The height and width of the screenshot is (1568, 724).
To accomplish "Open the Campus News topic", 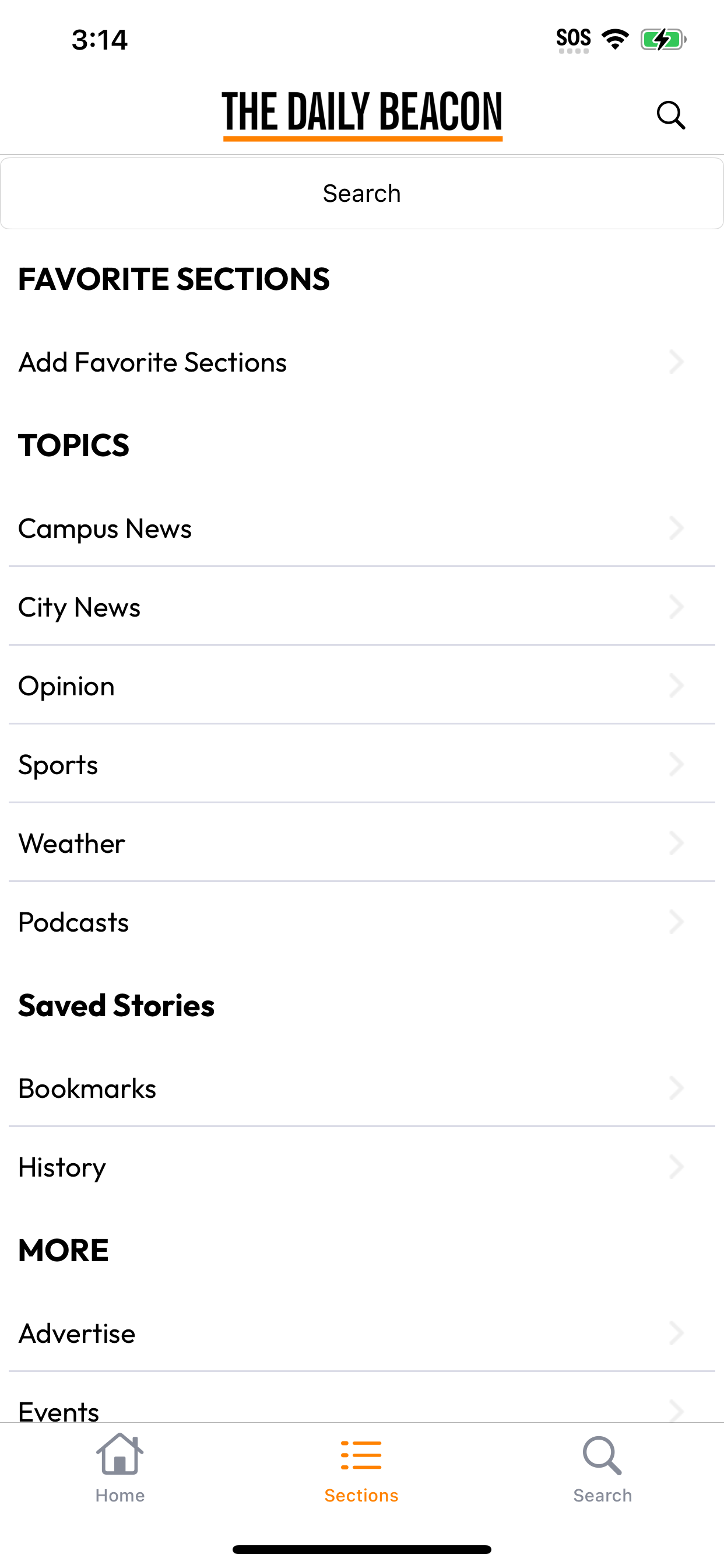I will click(362, 528).
